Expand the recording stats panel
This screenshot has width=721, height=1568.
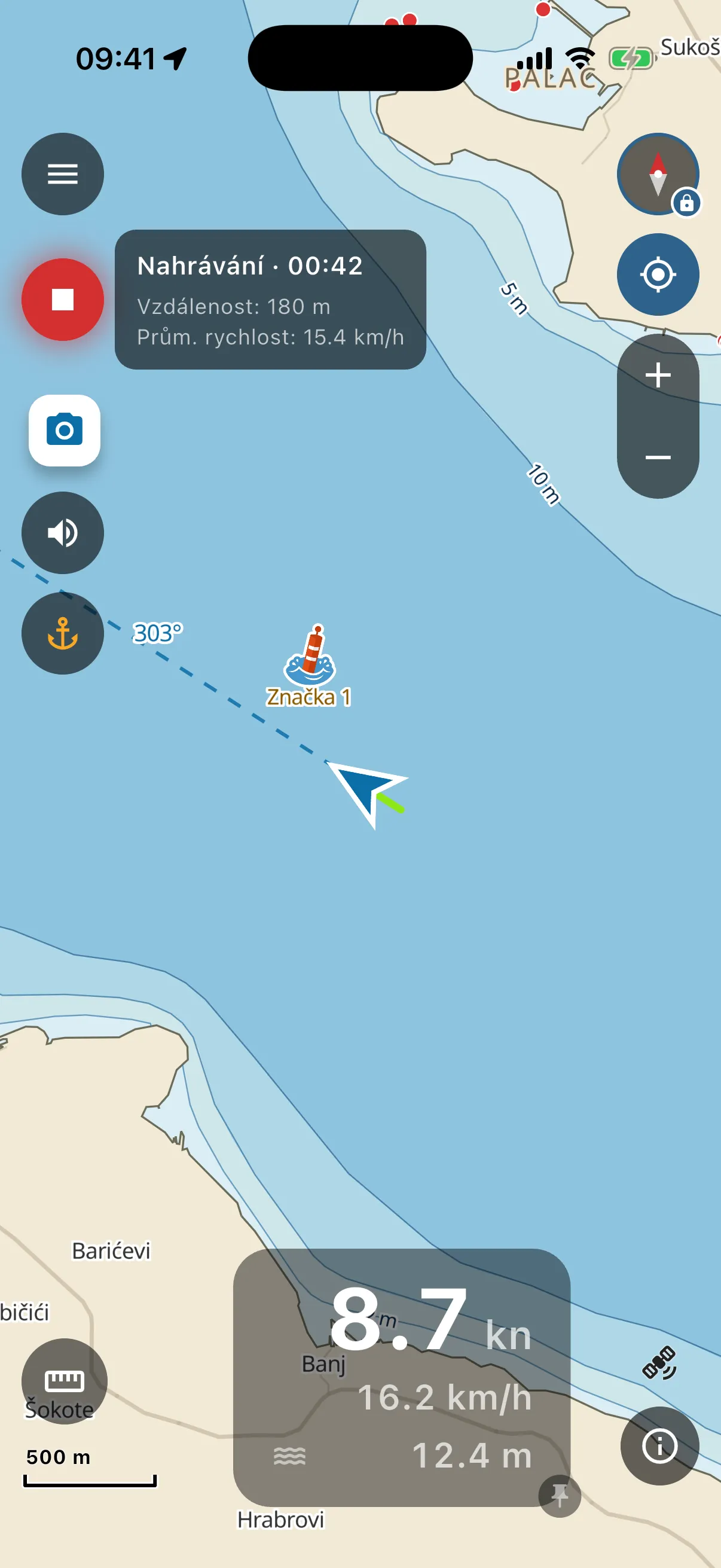pos(270,300)
